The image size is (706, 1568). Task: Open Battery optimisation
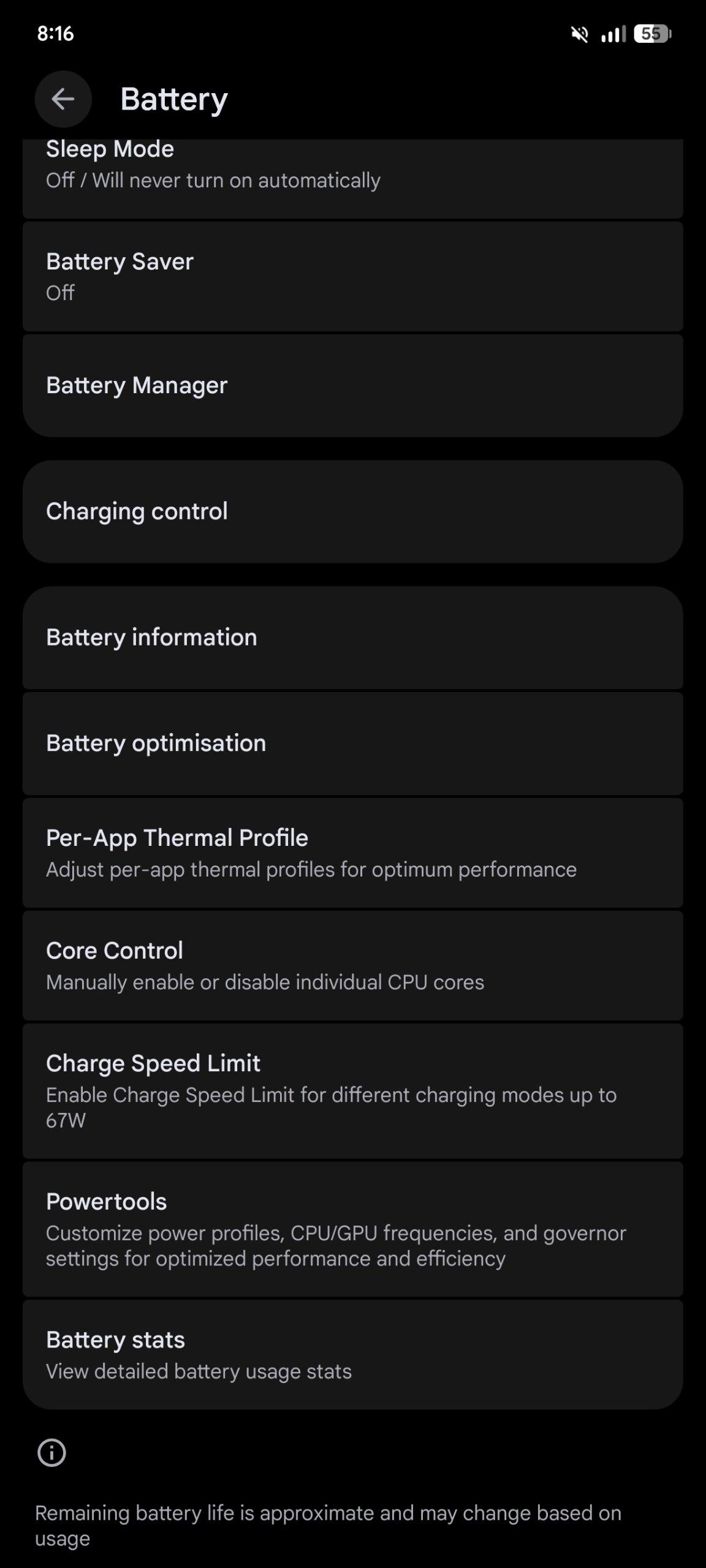point(352,744)
